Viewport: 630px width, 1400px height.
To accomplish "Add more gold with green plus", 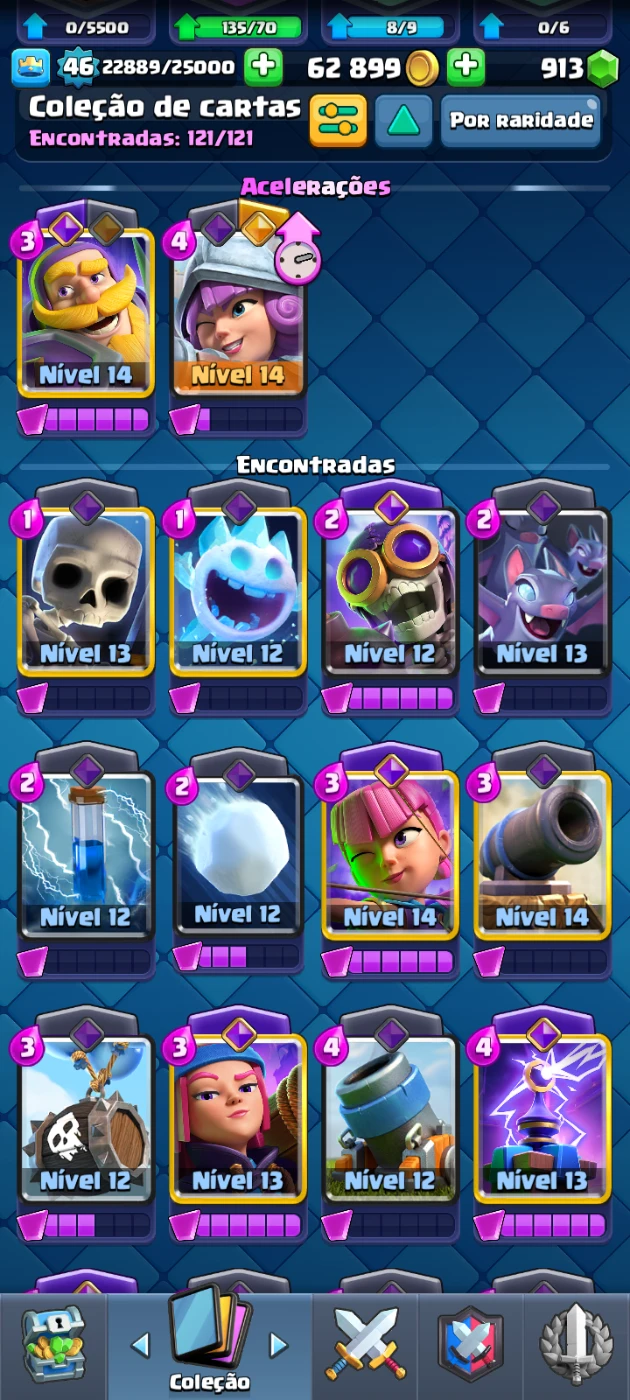I will coord(465,67).
